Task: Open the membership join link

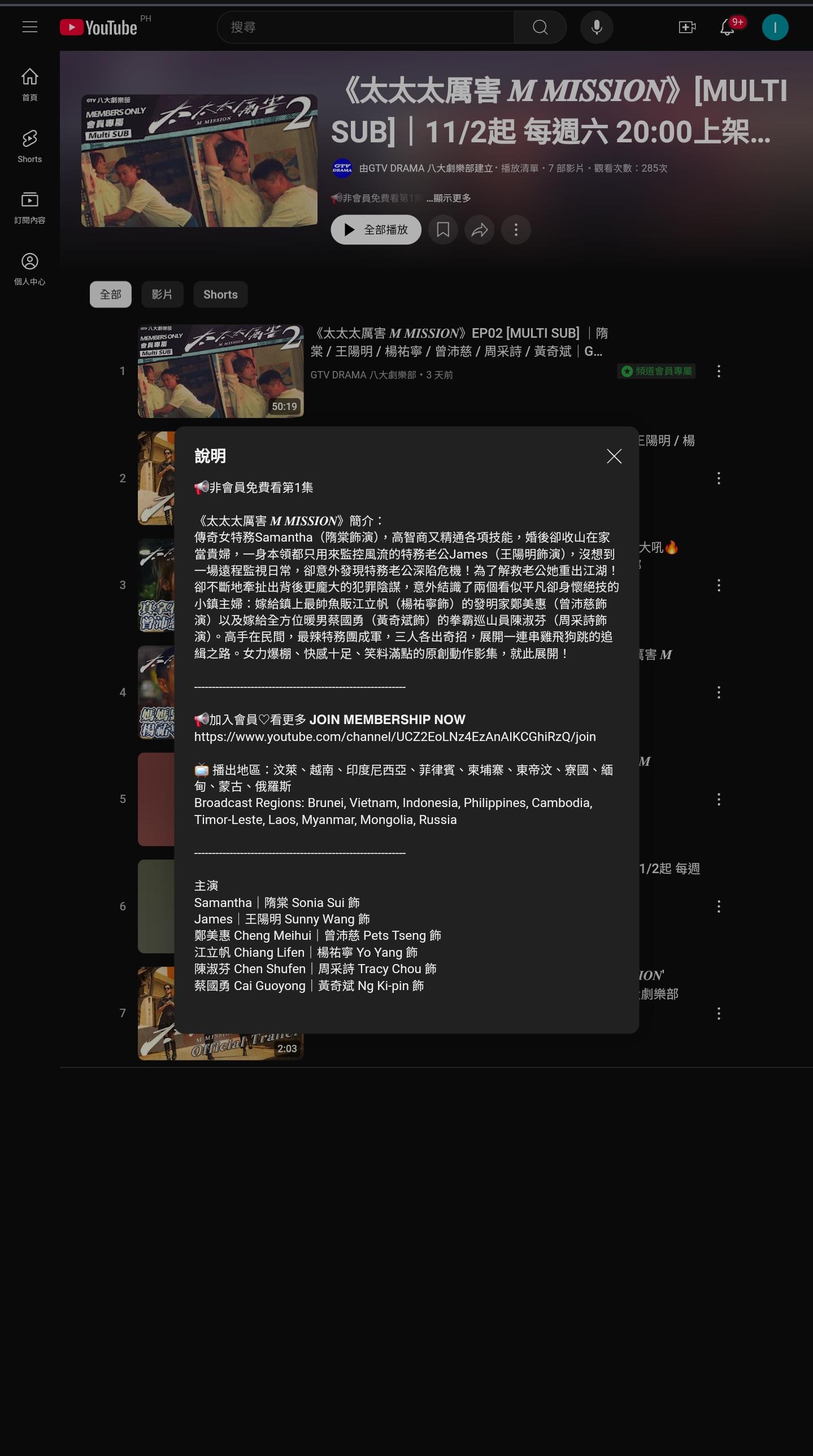Action: pyautogui.click(x=394, y=736)
